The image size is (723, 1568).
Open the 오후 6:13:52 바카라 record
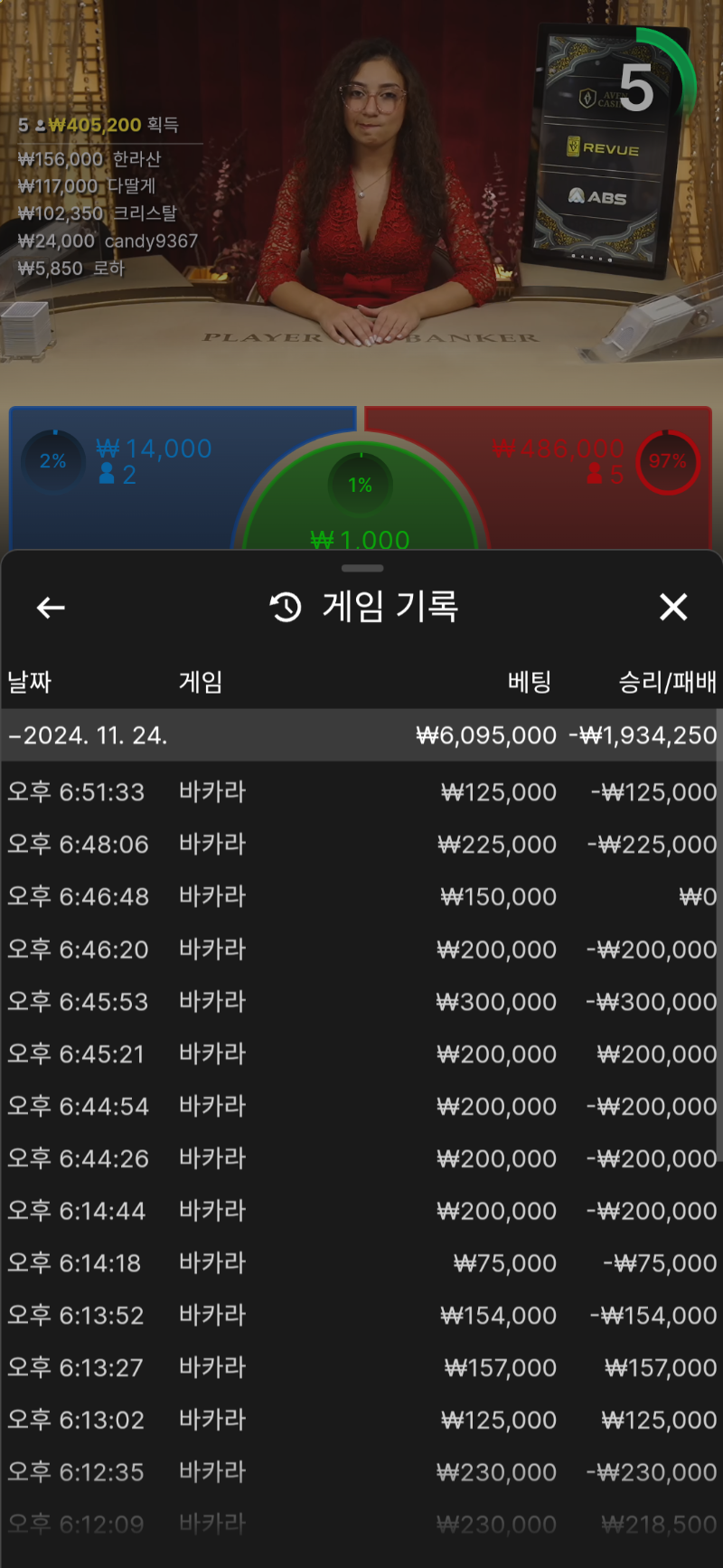(x=361, y=1317)
